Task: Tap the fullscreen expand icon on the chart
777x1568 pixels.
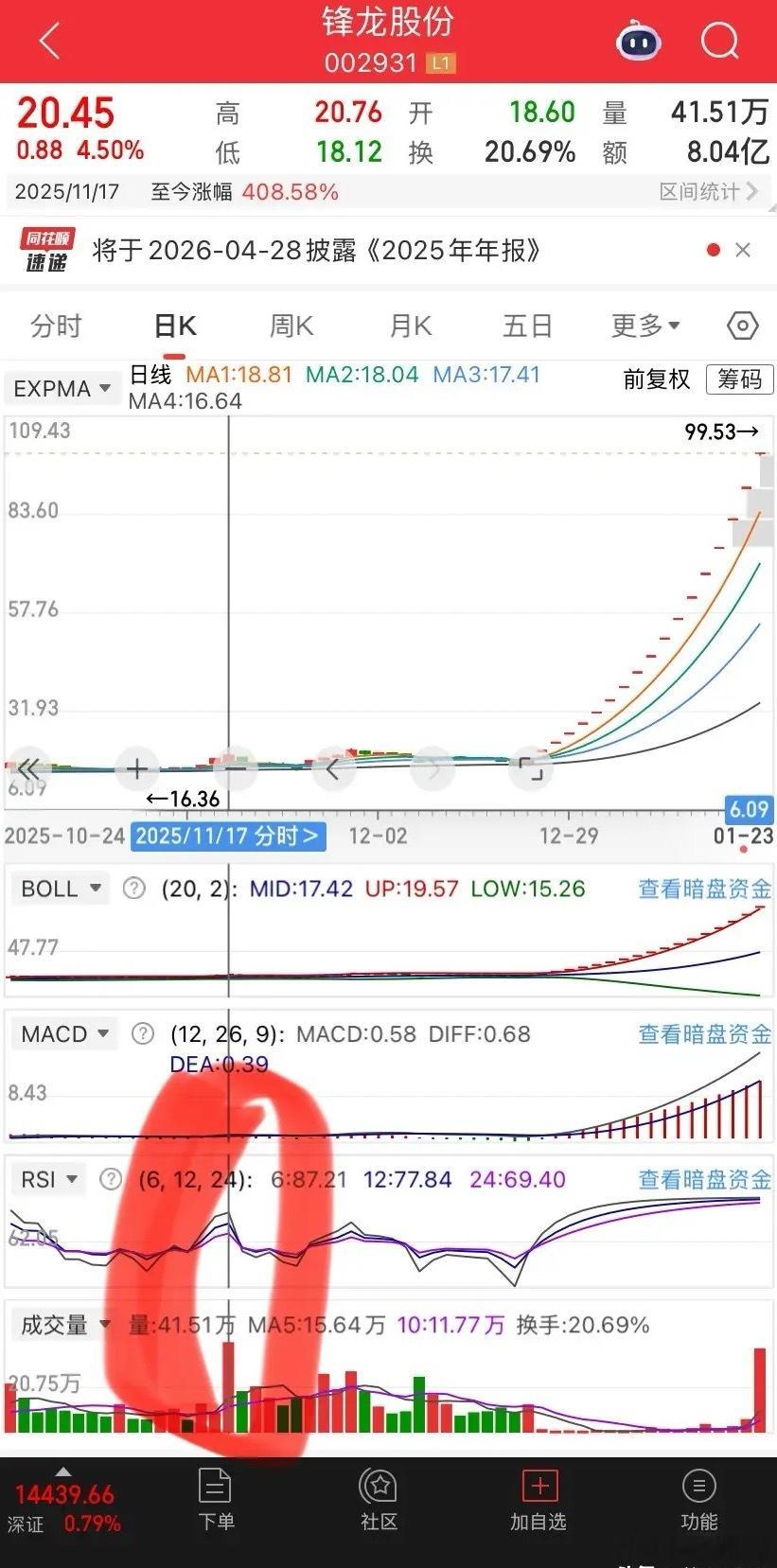Action: pyautogui.click(x=532, y=769)
